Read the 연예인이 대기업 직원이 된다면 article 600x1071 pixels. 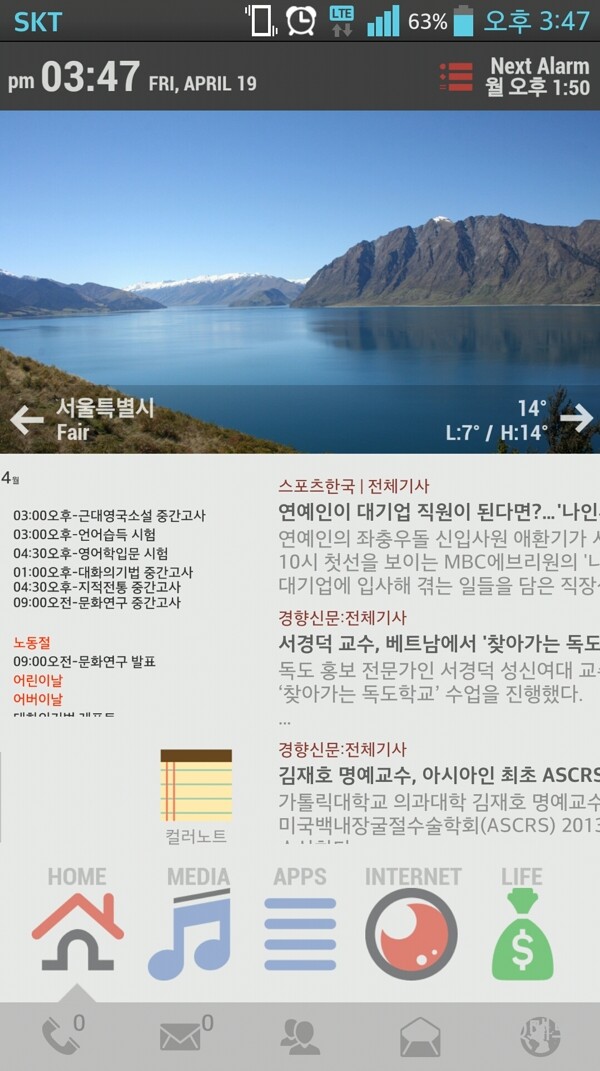tap(438, 512)
